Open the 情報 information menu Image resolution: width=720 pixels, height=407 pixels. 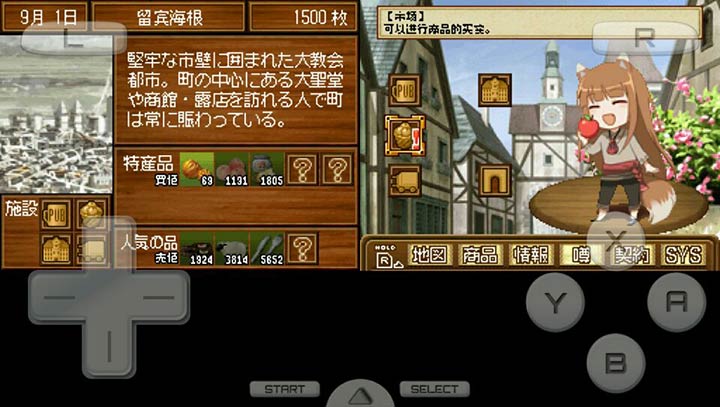click(531, 255)
